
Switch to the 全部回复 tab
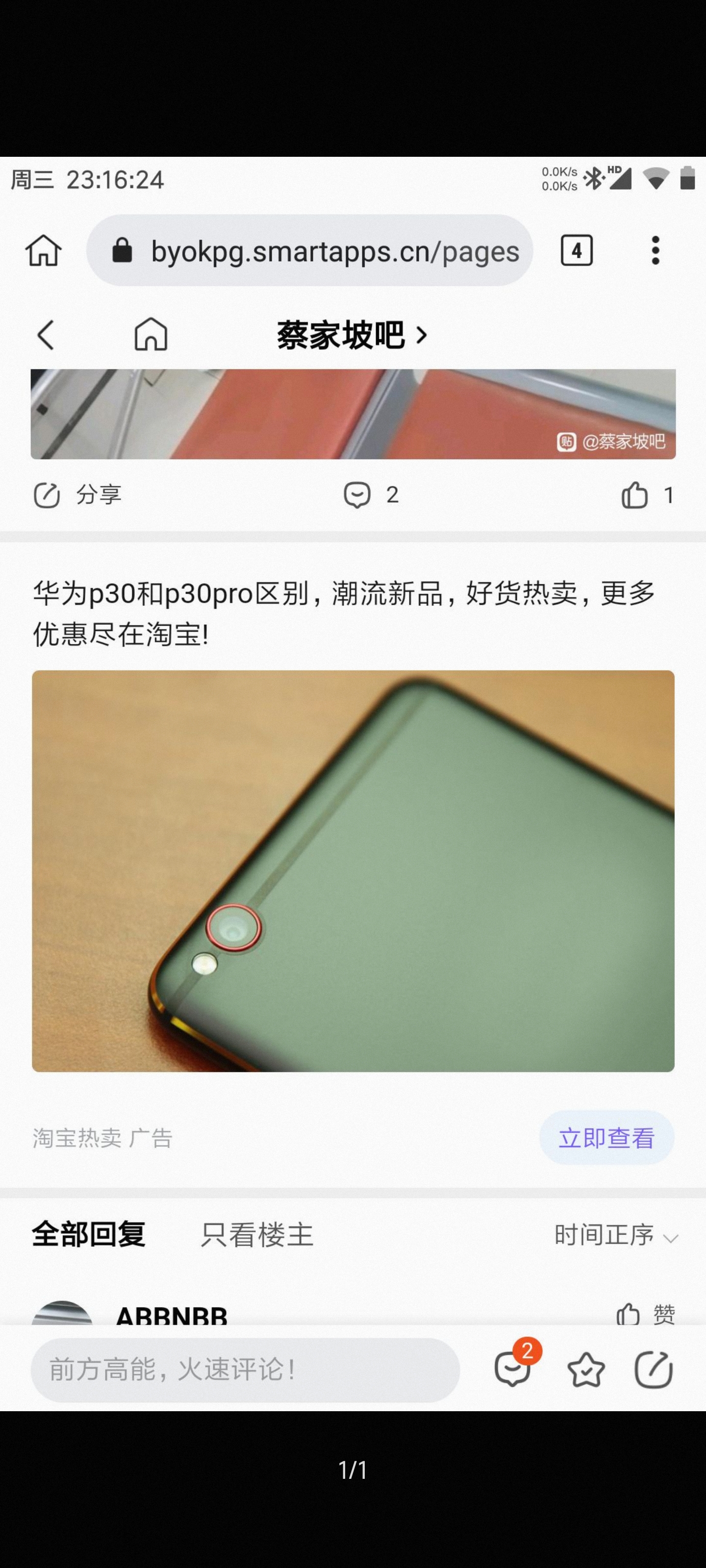pyautogui.click(x=89, y=1236)
